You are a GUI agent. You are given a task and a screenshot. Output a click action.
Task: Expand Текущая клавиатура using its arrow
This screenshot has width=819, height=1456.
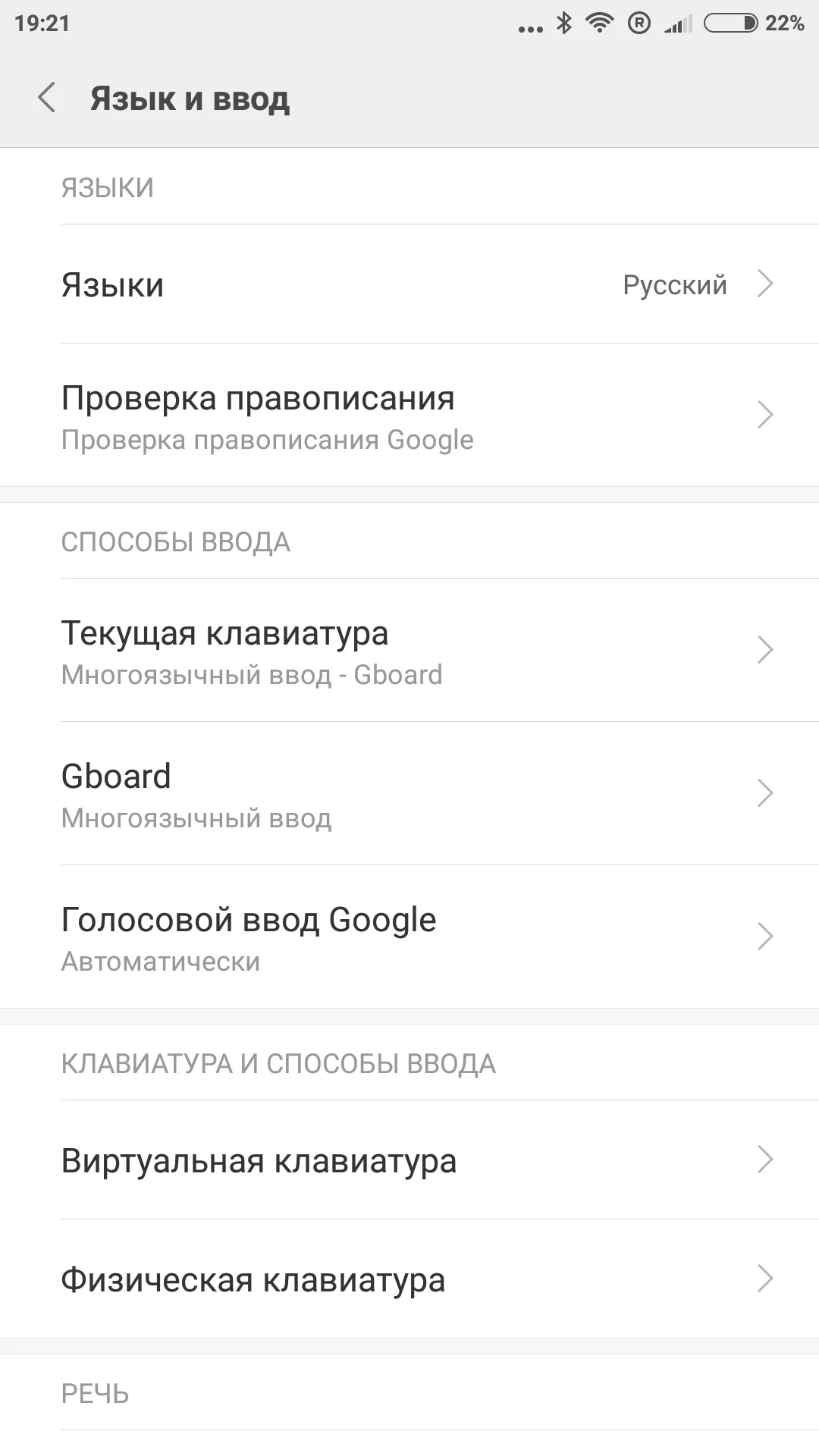point(766,651)
